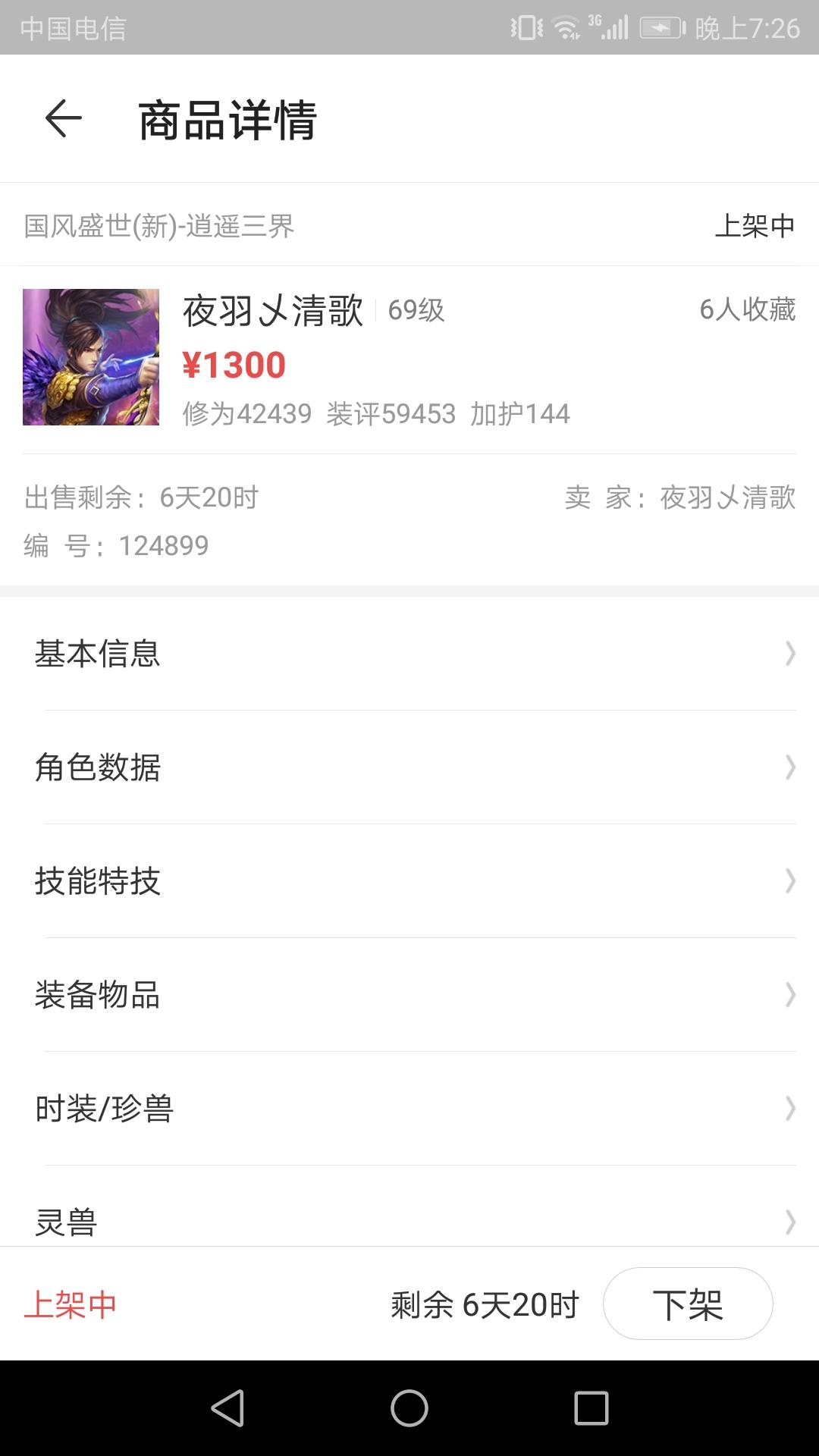Open the 灵兽 row
The width and height of the screenshot is (819, 1456).
[x=409, y=1207]
